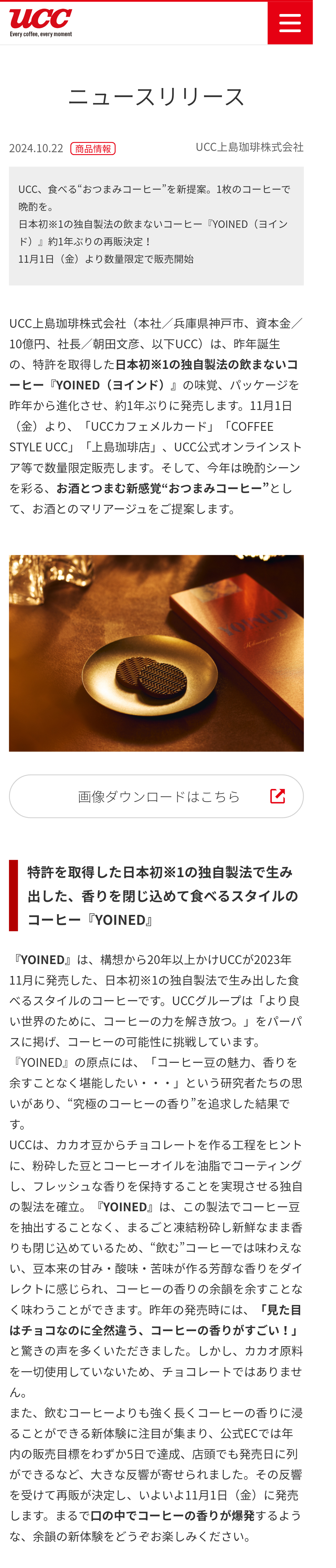Image resolution: width=336 pixels, height=1568 pixels.
Task: Select the 商品情報 category tag
Action: 93,148
